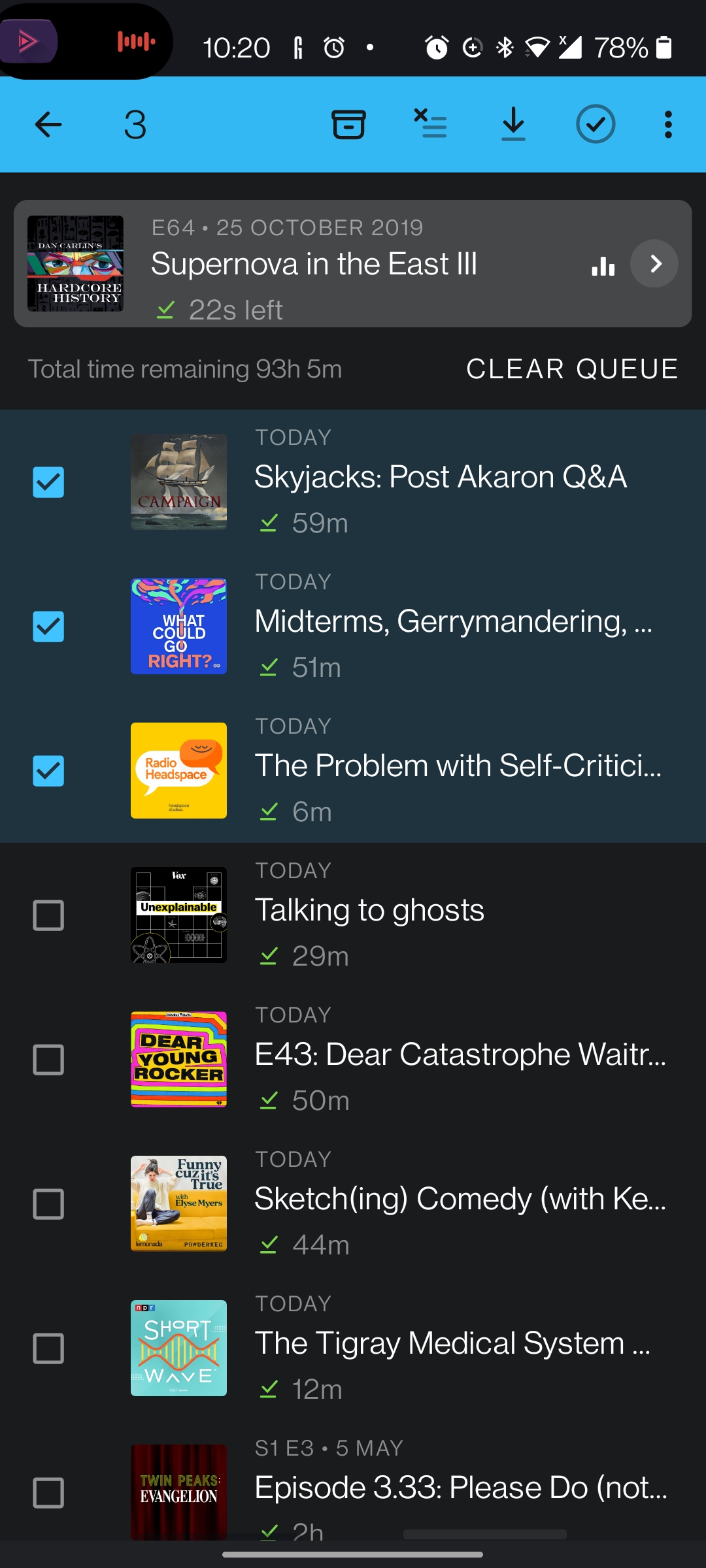Tap the Hardcore History podcast artwork
The image size is (706, 1568).
click(x=75, y=264)
